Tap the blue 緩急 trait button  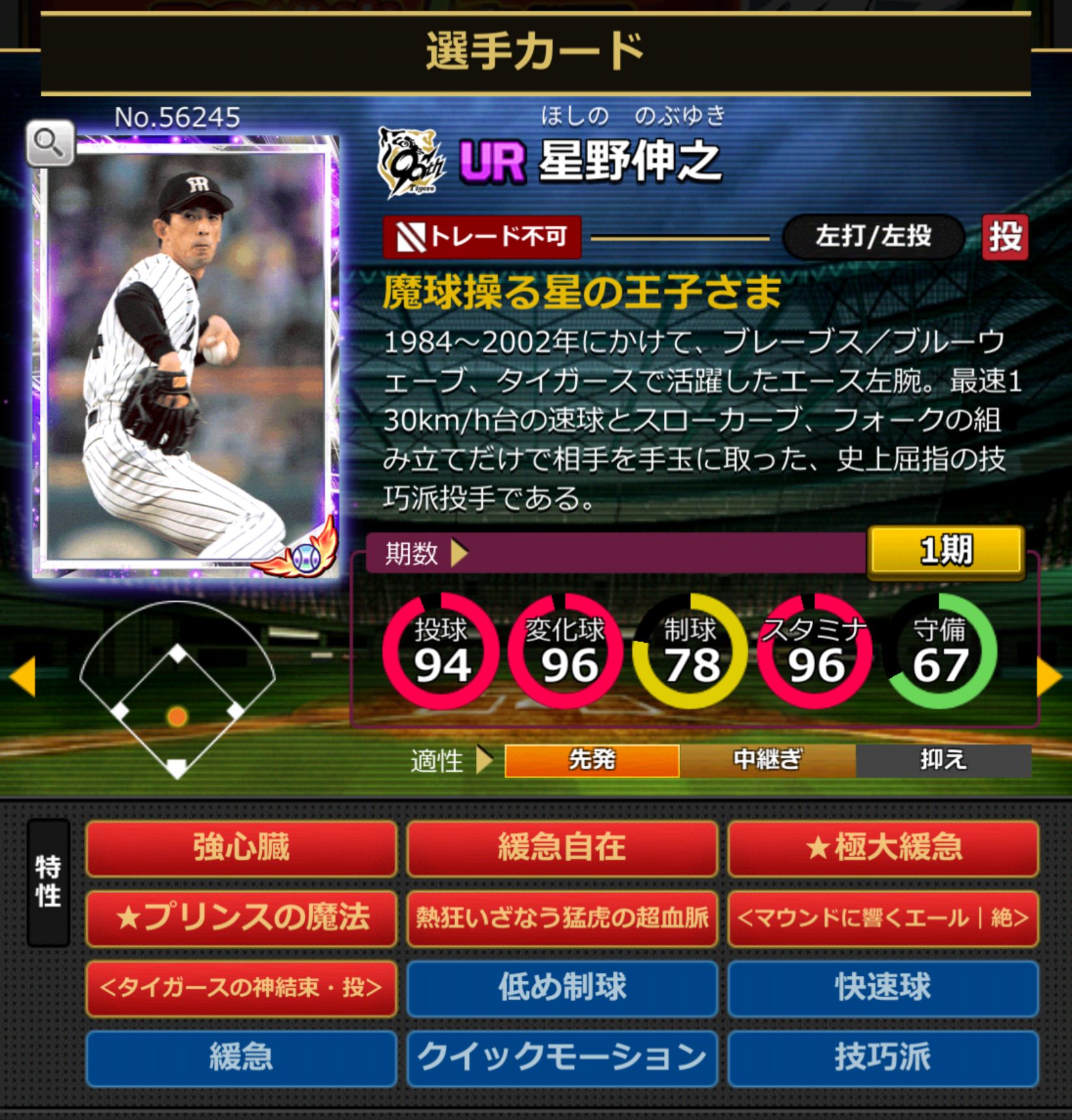[x=241, y=1057]
